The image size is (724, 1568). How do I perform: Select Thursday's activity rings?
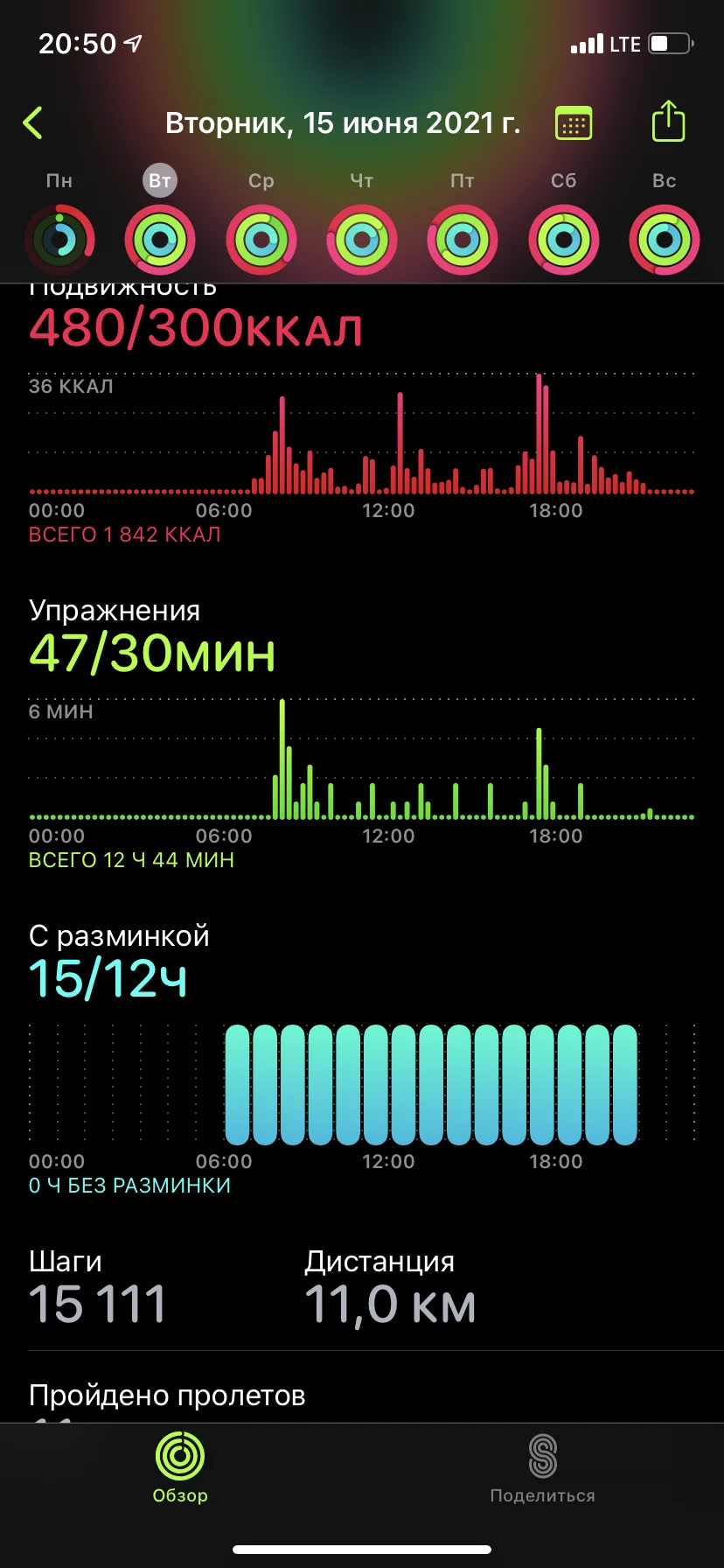pos(362,239)
